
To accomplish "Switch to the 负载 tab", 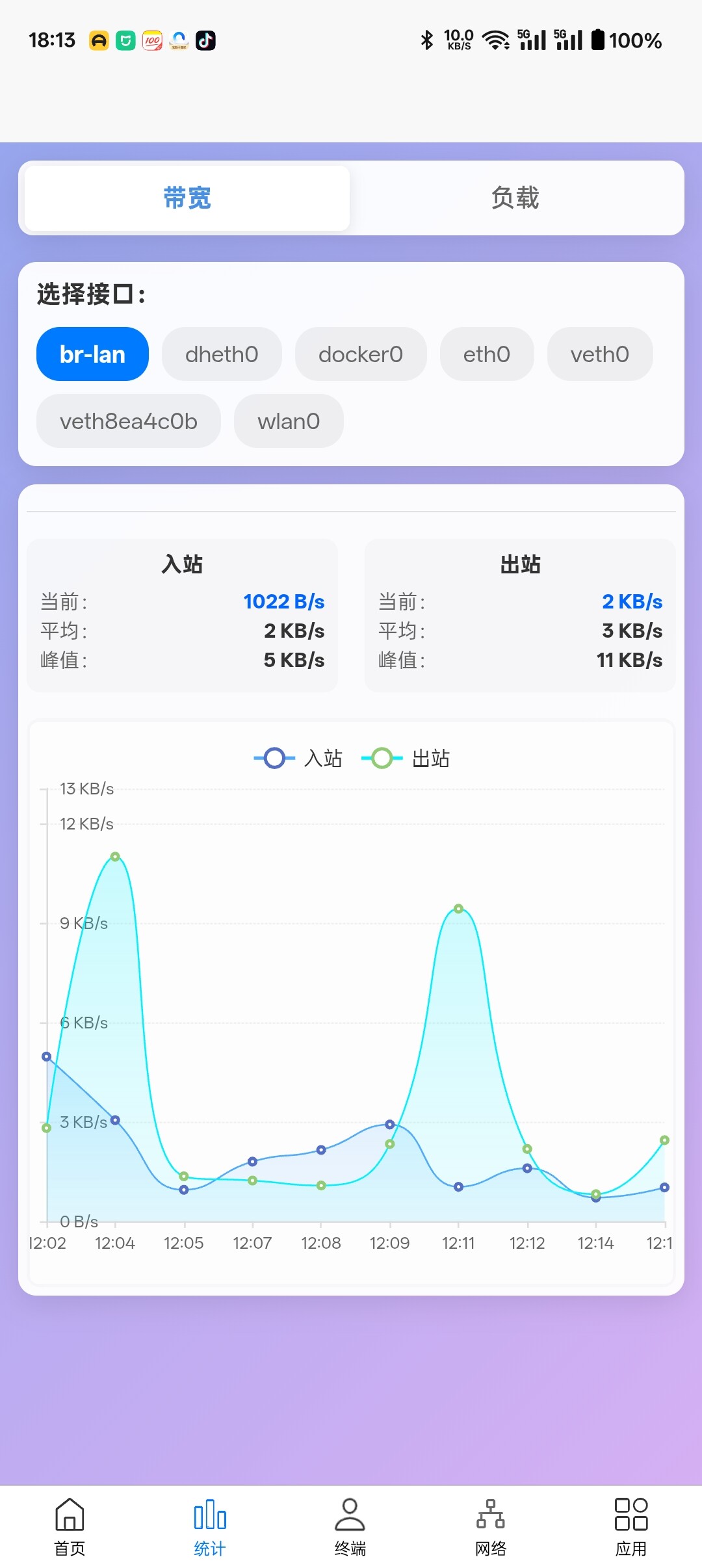I will [x=515, y=198].
